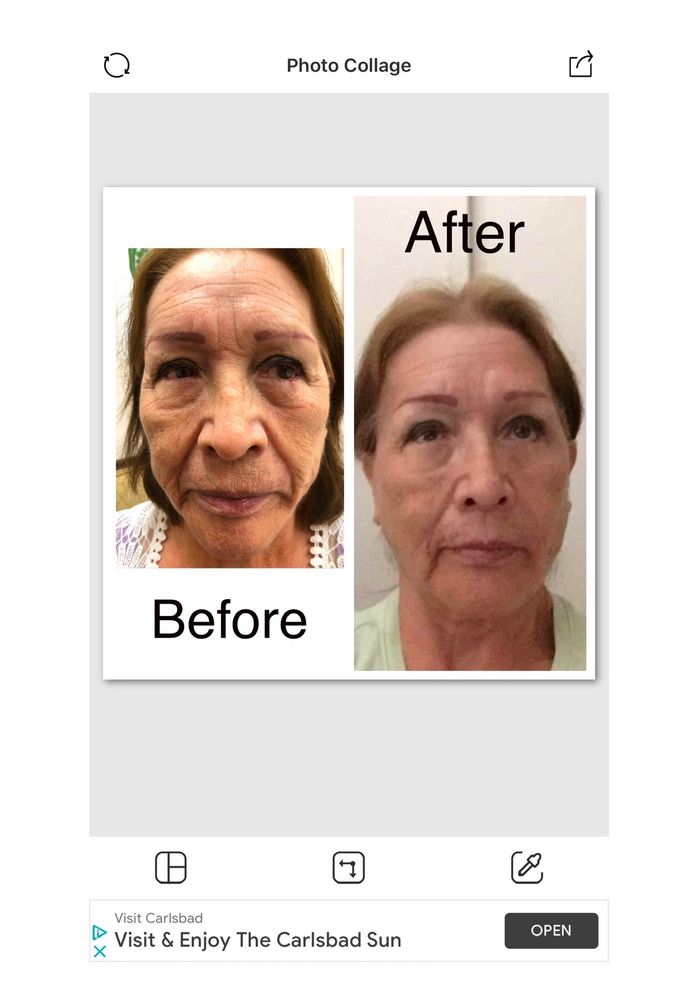Tap OPEN on Visit Carlsbad ad
The width and height of the screenshot is (698, 1000).
point(551,930)
